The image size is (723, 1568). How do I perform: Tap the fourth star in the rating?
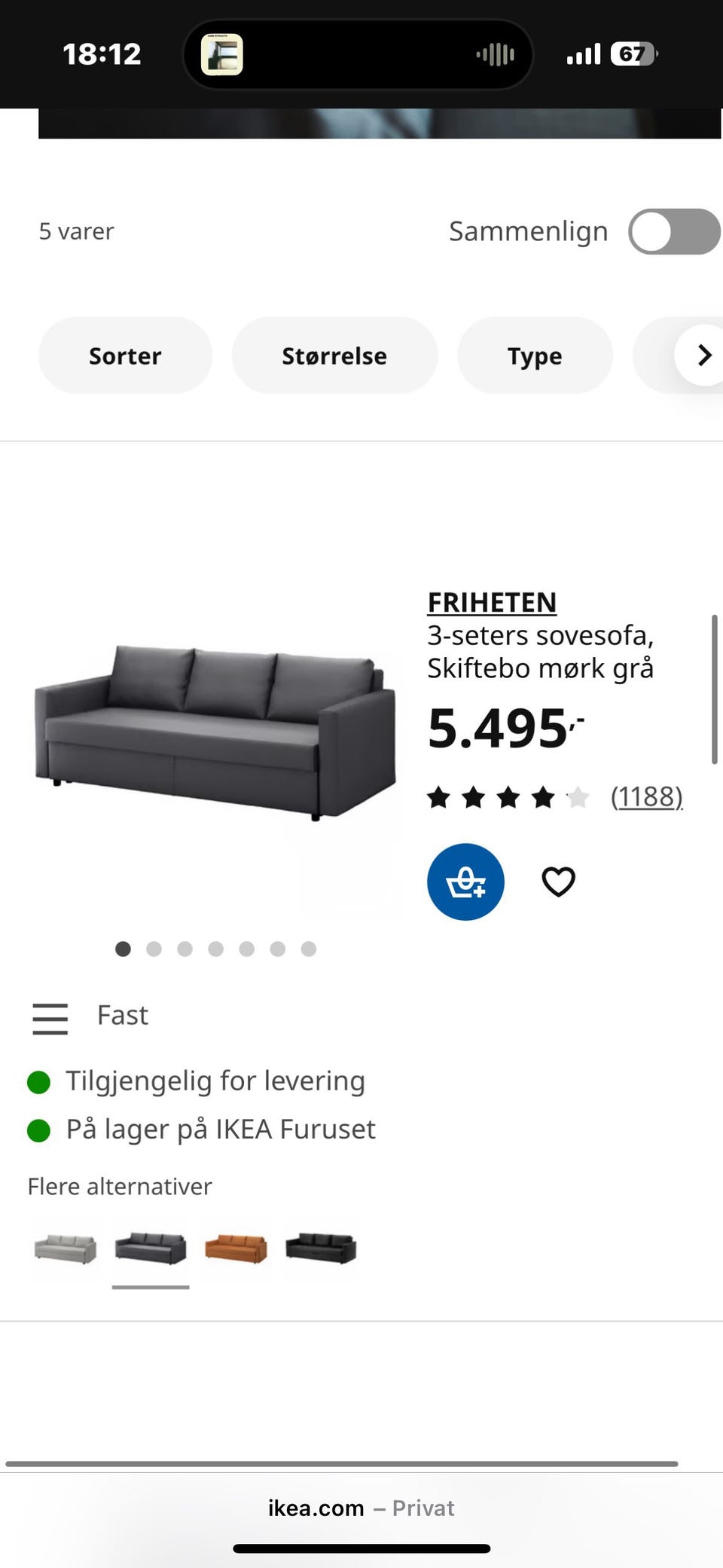[542, 796]
